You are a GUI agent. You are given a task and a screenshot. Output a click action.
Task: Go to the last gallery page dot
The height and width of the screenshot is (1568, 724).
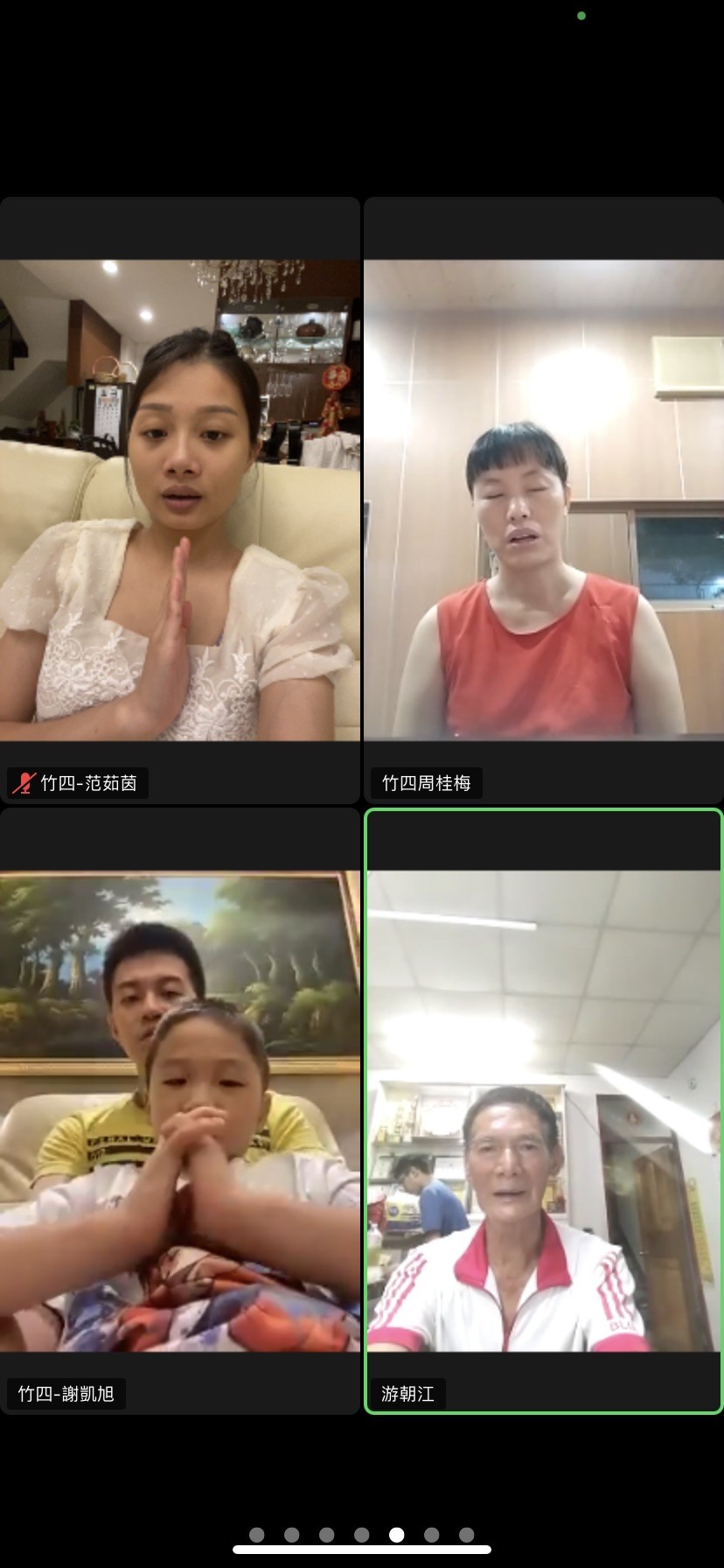coord(467,1535)
